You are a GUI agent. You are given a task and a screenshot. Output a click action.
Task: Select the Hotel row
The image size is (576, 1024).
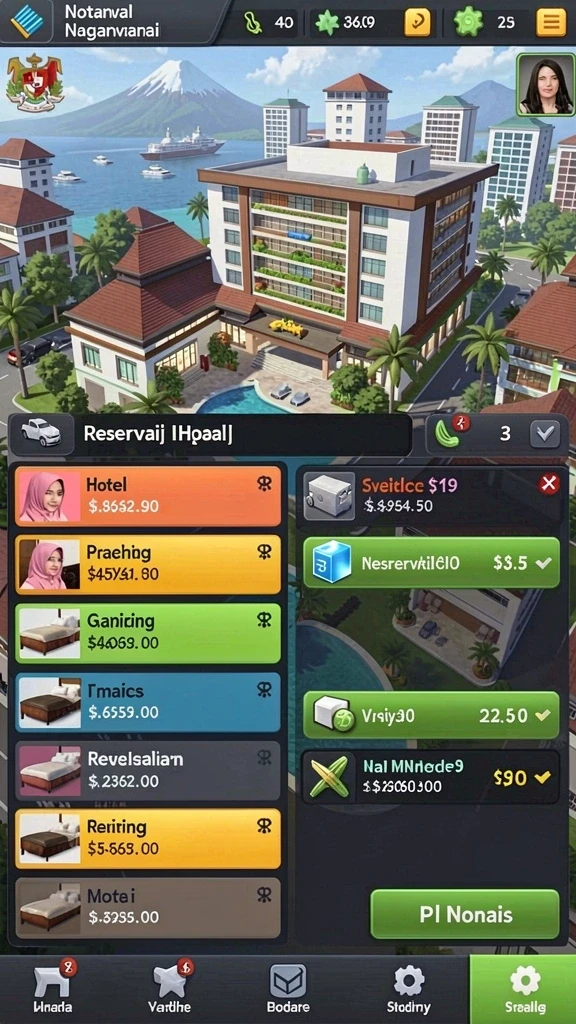[x=148, y=496]
